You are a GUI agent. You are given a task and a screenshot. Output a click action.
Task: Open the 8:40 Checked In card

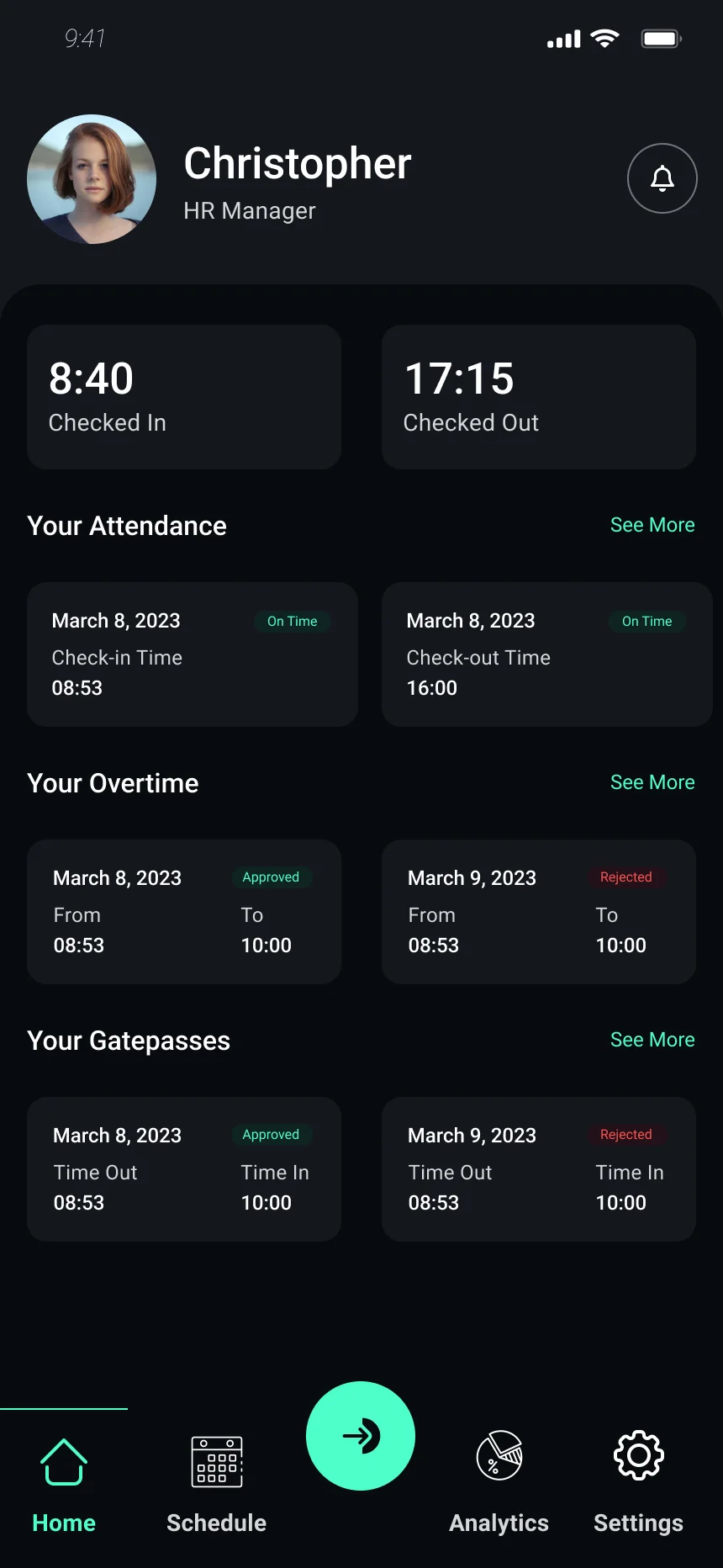pyautogui.click(x=184, y=397)
